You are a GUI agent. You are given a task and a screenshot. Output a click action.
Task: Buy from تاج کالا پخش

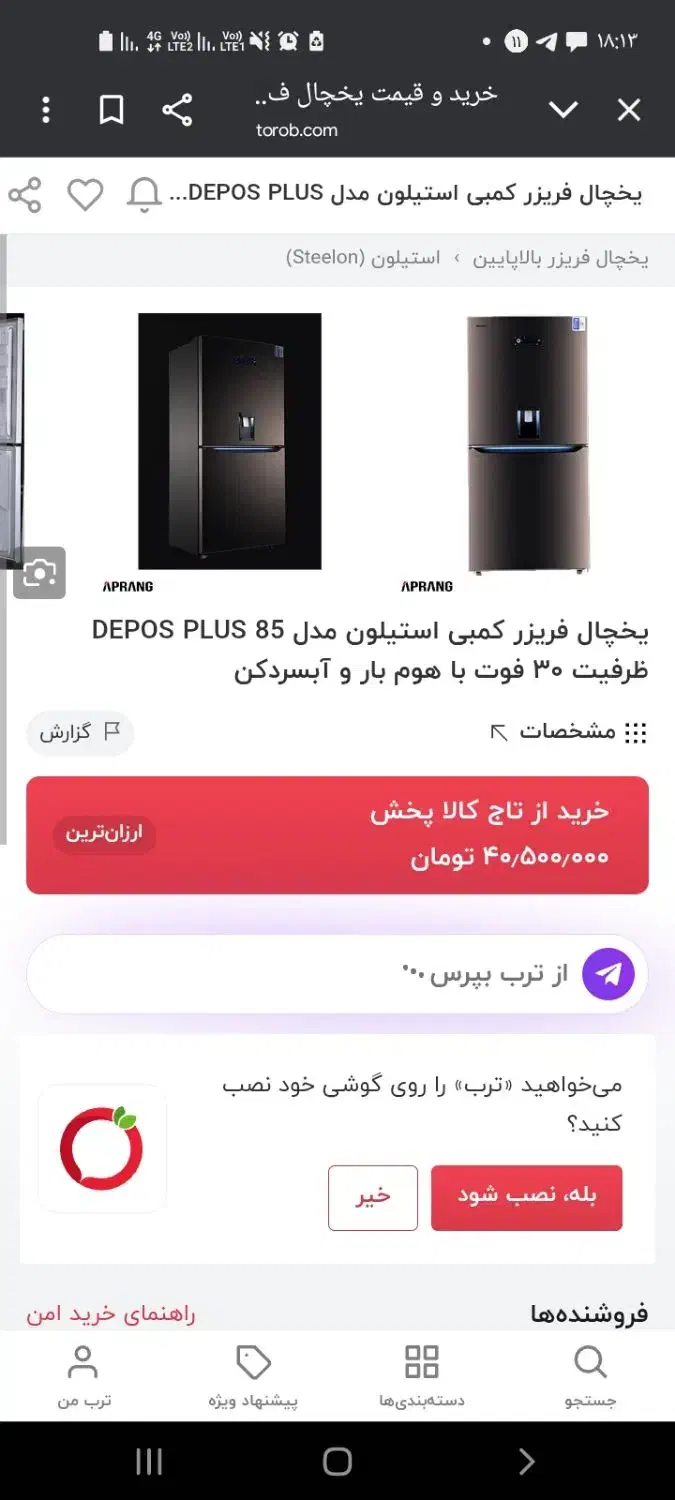pos(337,834)
